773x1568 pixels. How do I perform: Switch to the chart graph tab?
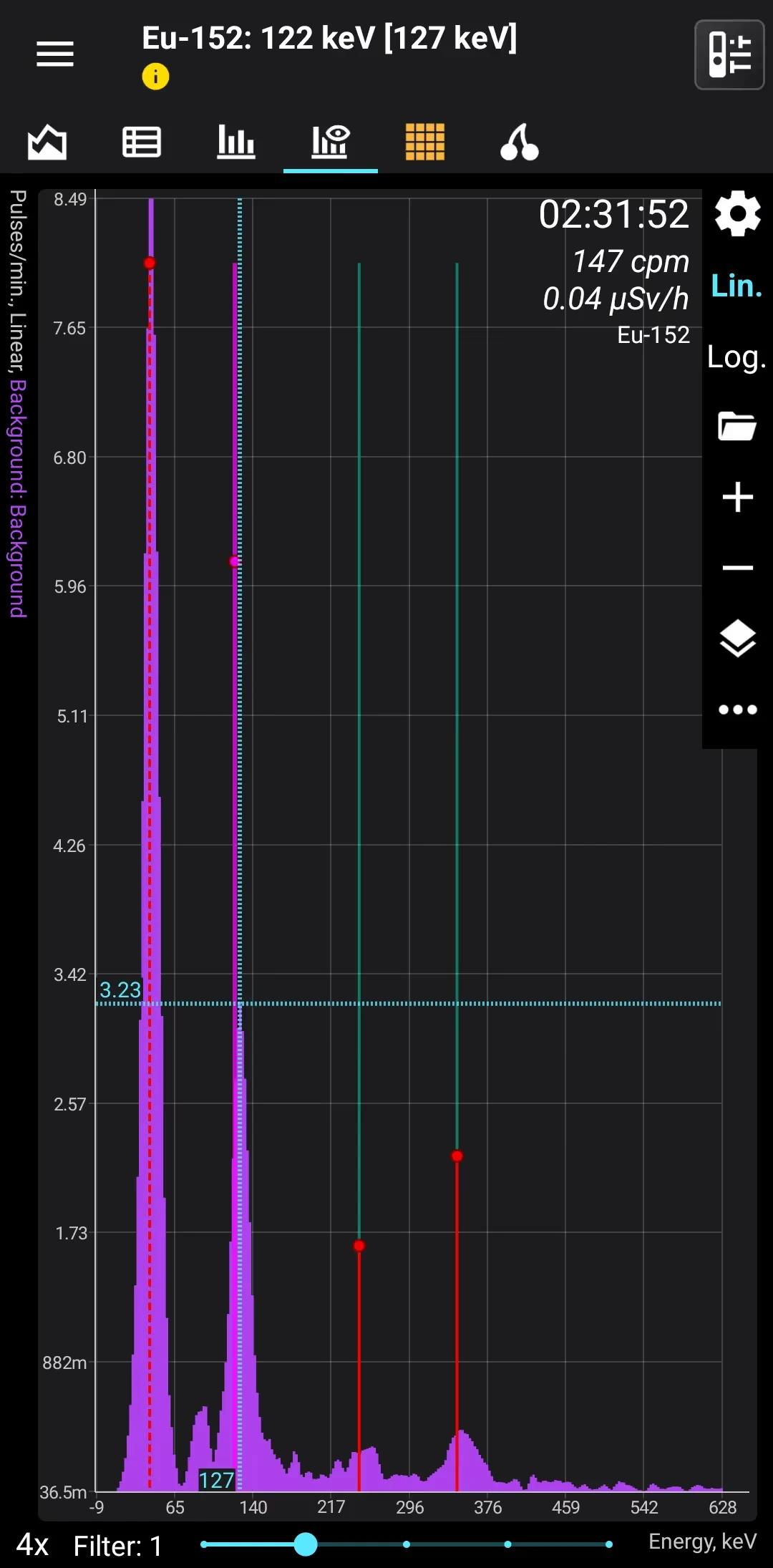click(47, 142)
